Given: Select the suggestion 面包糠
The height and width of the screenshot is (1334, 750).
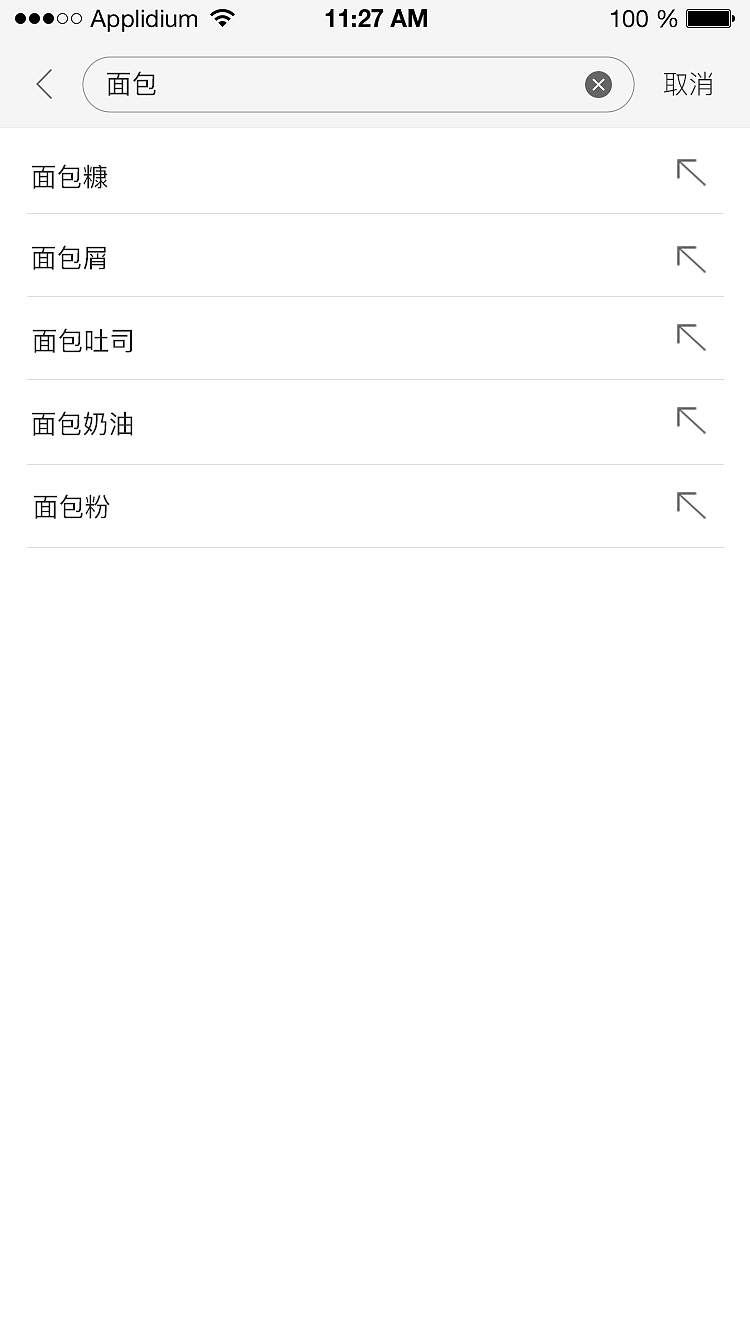Looking at the screenshot, I should tap(70, 177).
